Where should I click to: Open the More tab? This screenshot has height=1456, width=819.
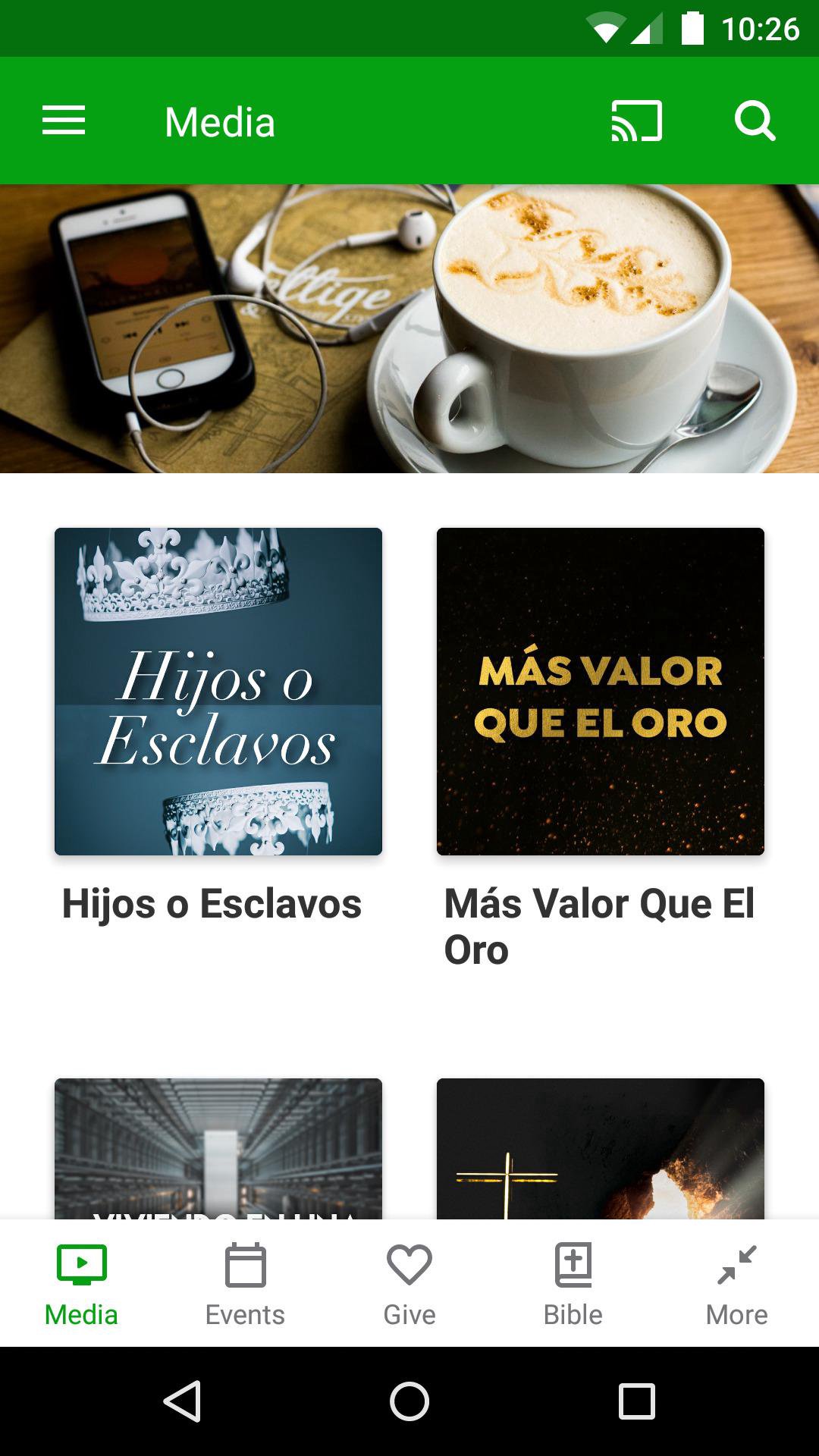click(x=736, y=1285)
